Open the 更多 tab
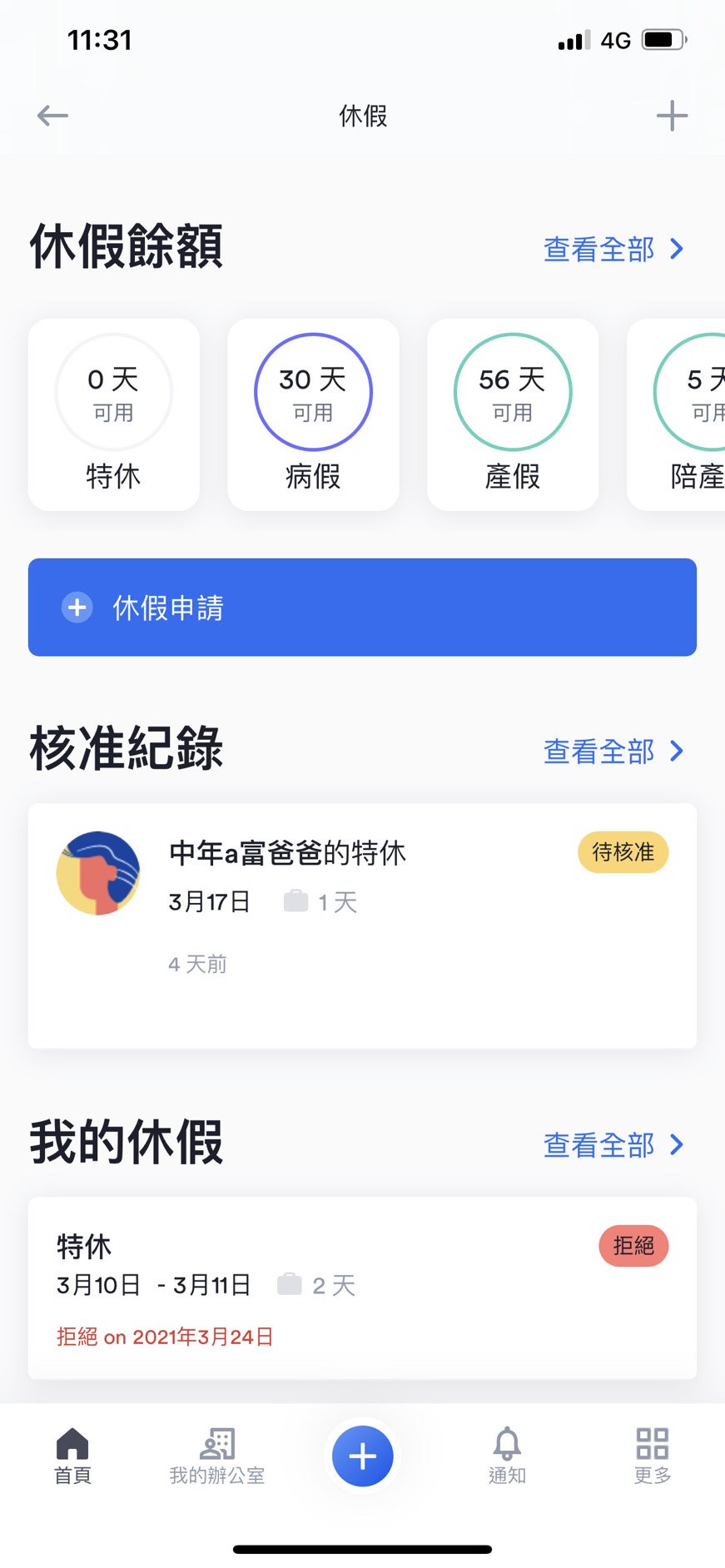This screenshot has height=1568, width=725. (653, 1456)
